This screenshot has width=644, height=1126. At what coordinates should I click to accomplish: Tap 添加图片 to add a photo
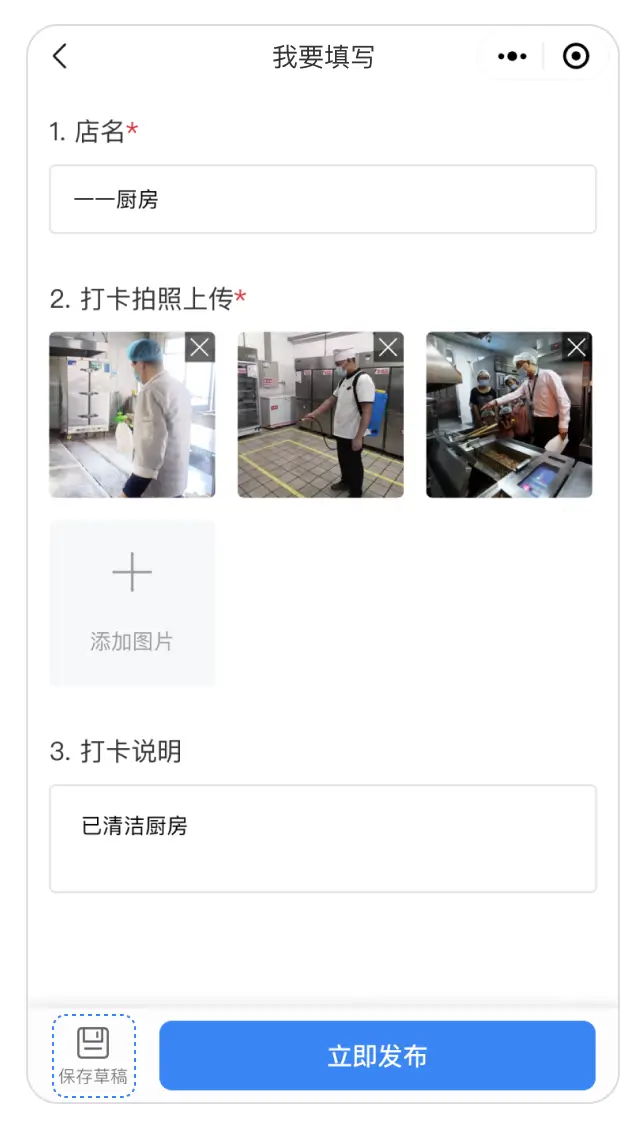click(132, 603)
